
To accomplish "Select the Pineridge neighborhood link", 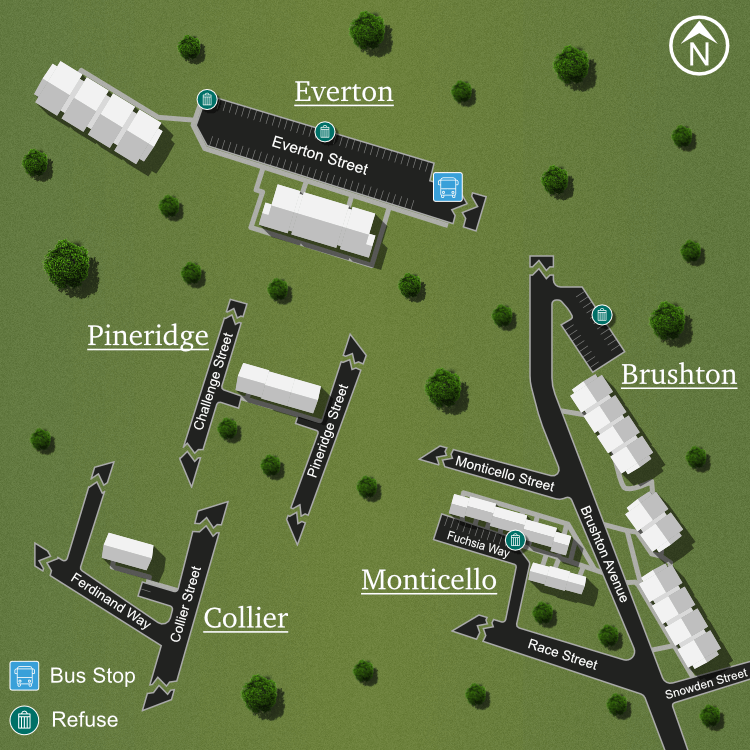I will [147, 336].
